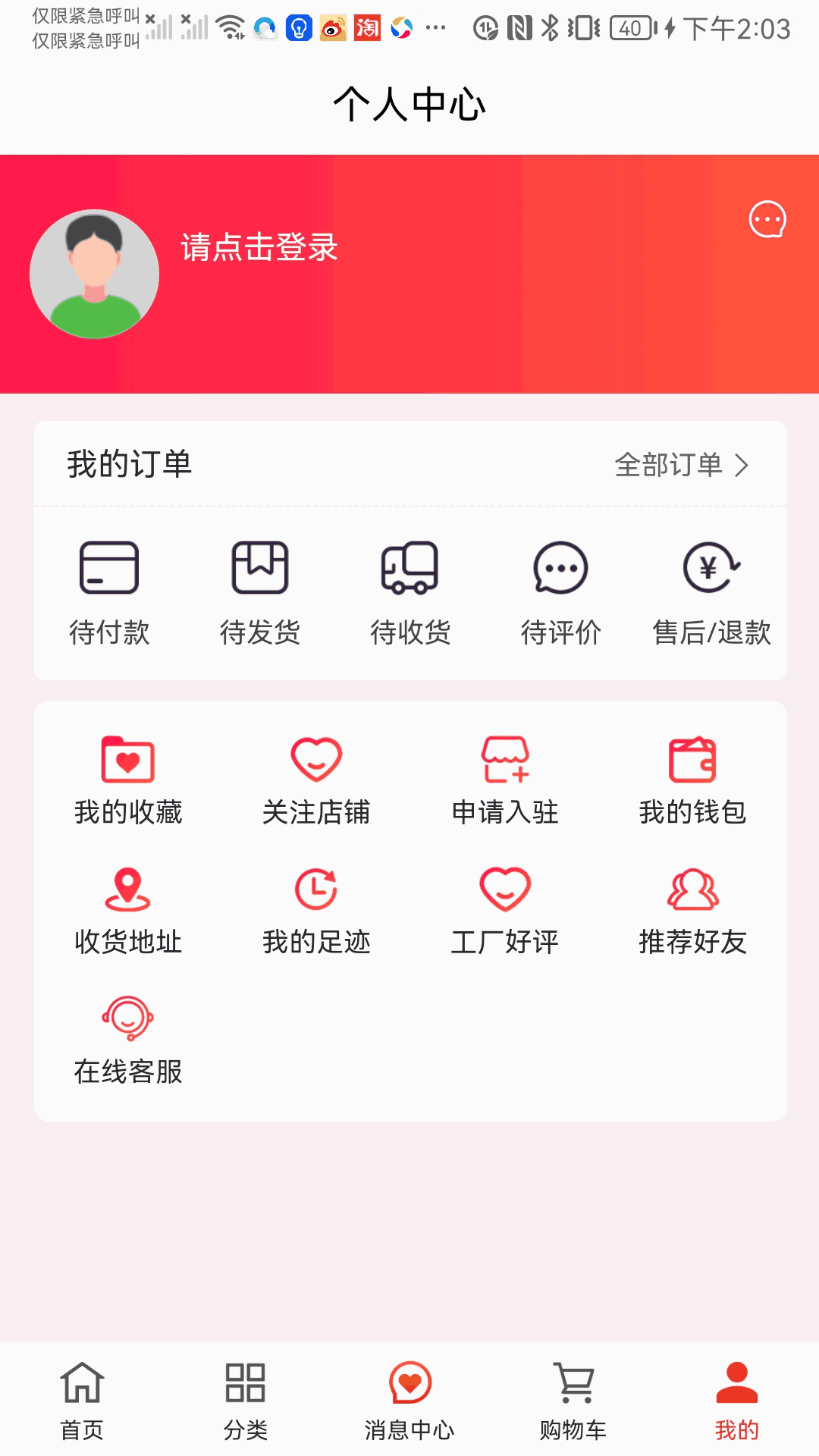Tap 请点击登录 to log in

click(x=259, y=247)
